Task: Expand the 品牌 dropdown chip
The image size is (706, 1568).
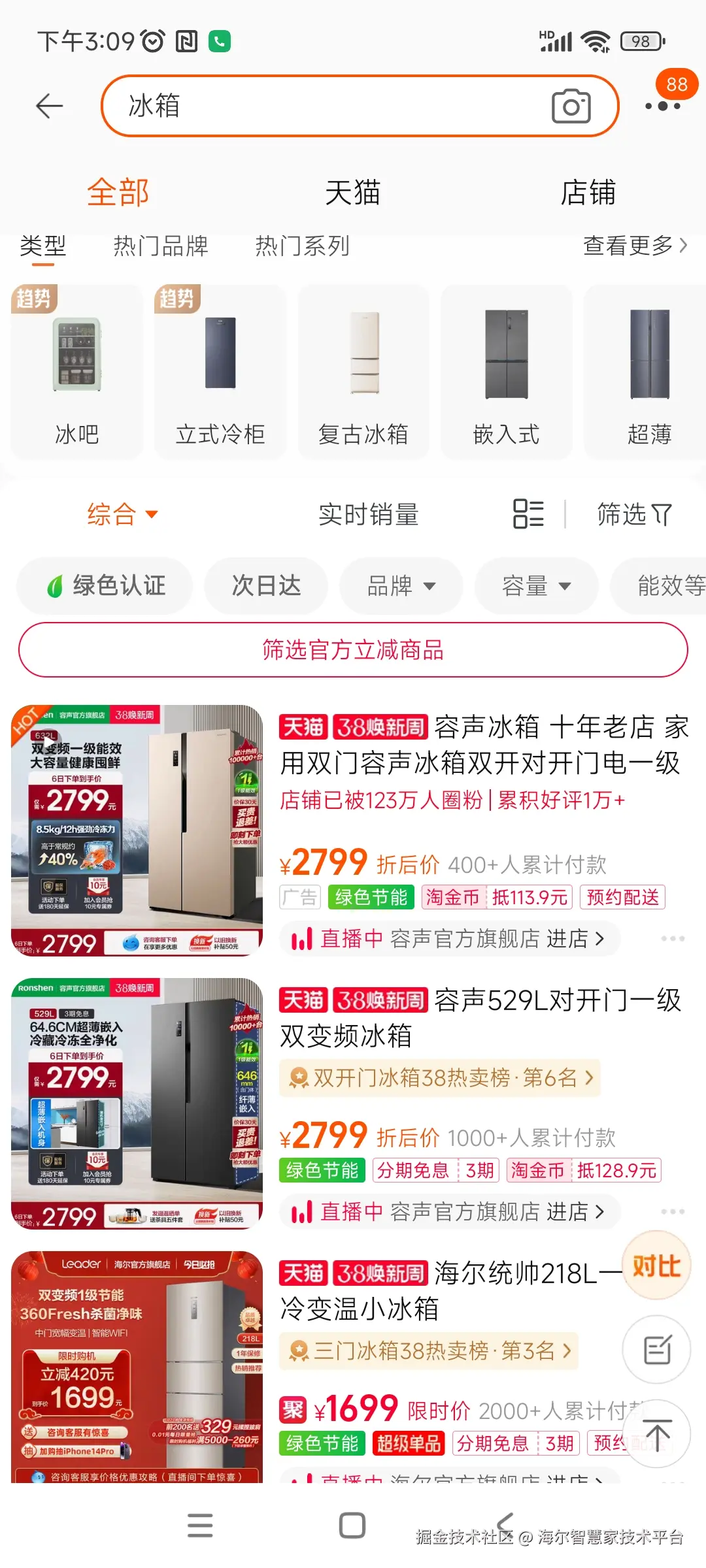Action: pyautogui.click(x=401, y=585)
